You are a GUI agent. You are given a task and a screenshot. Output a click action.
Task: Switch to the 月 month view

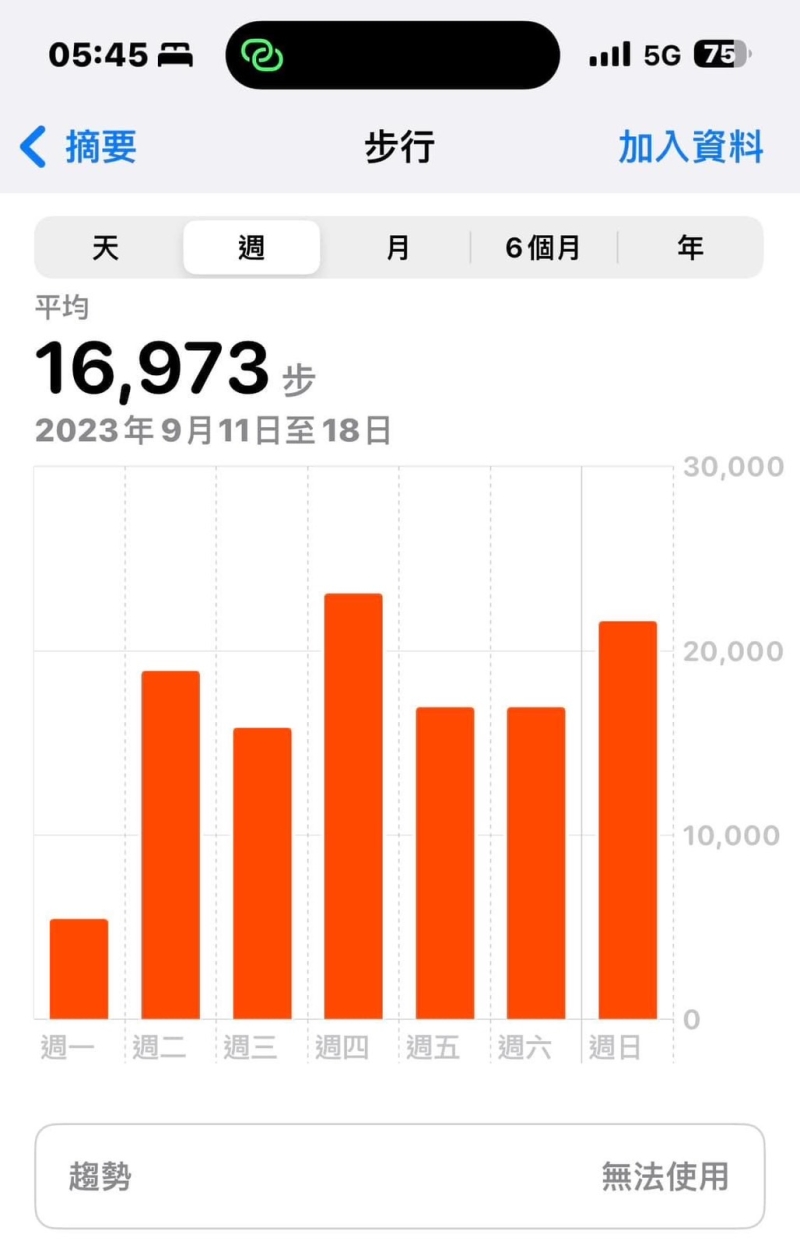click(x=398, y=248)
